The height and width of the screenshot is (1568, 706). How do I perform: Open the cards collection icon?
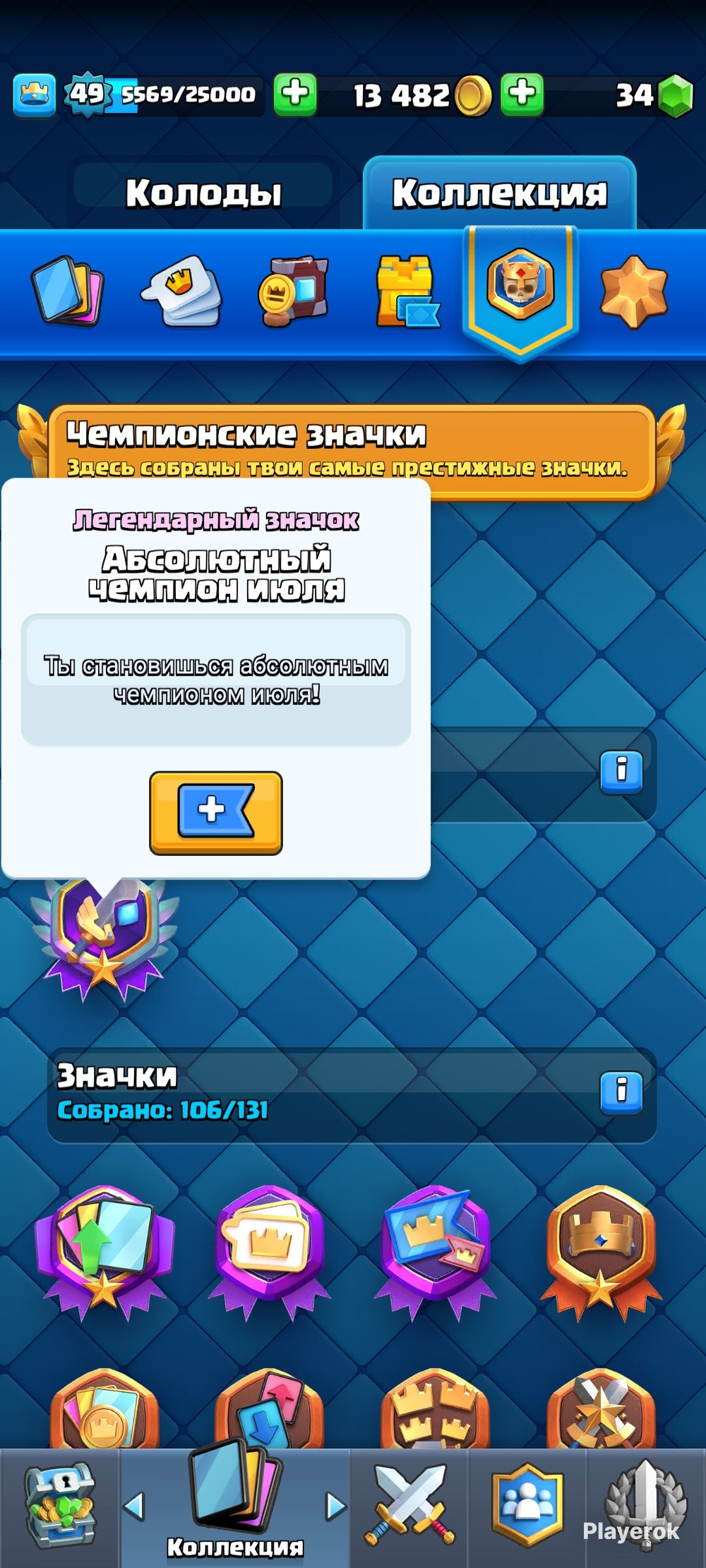click(68, 291)
